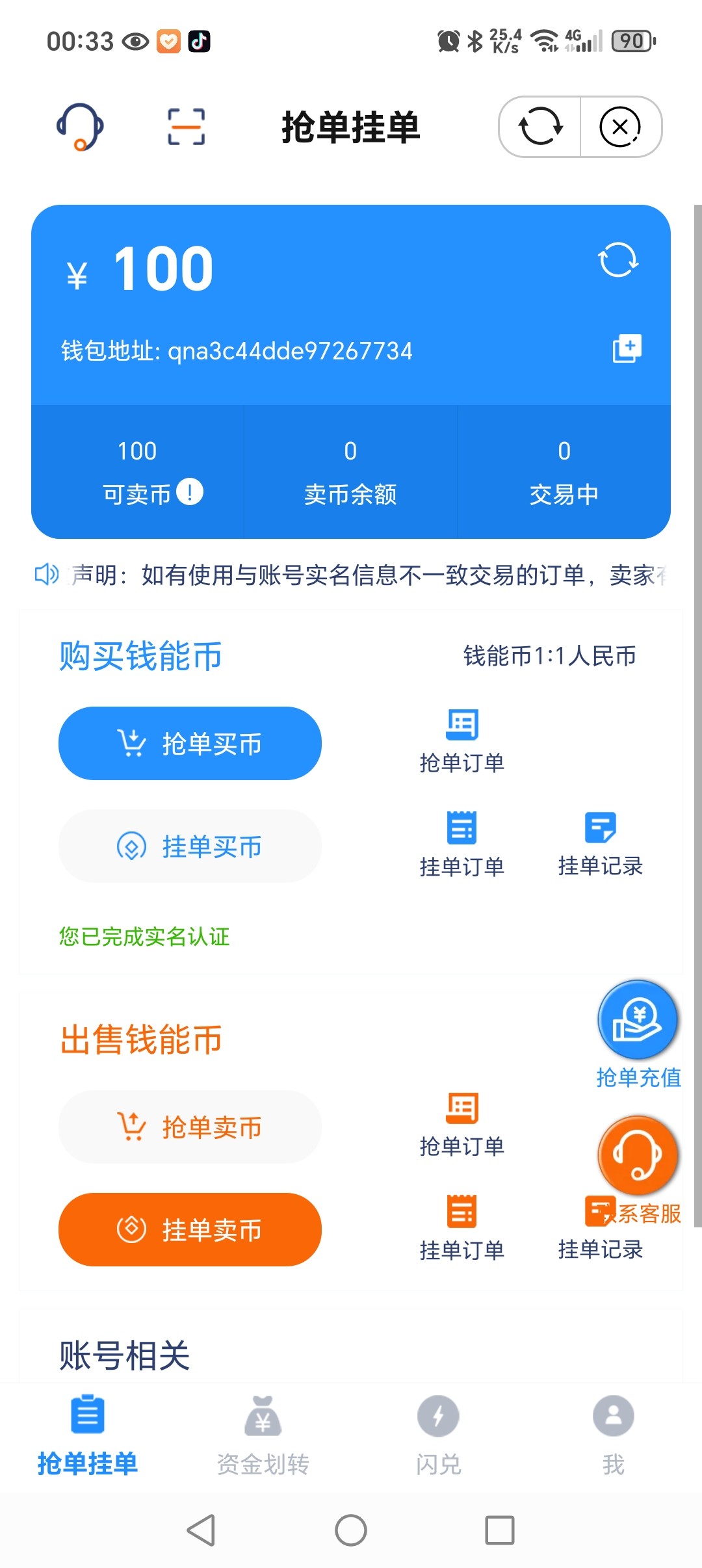This screenshot has width=702, height=1568.
Task: Tap the 抢单卖币 button
Action: (190, 1127)
